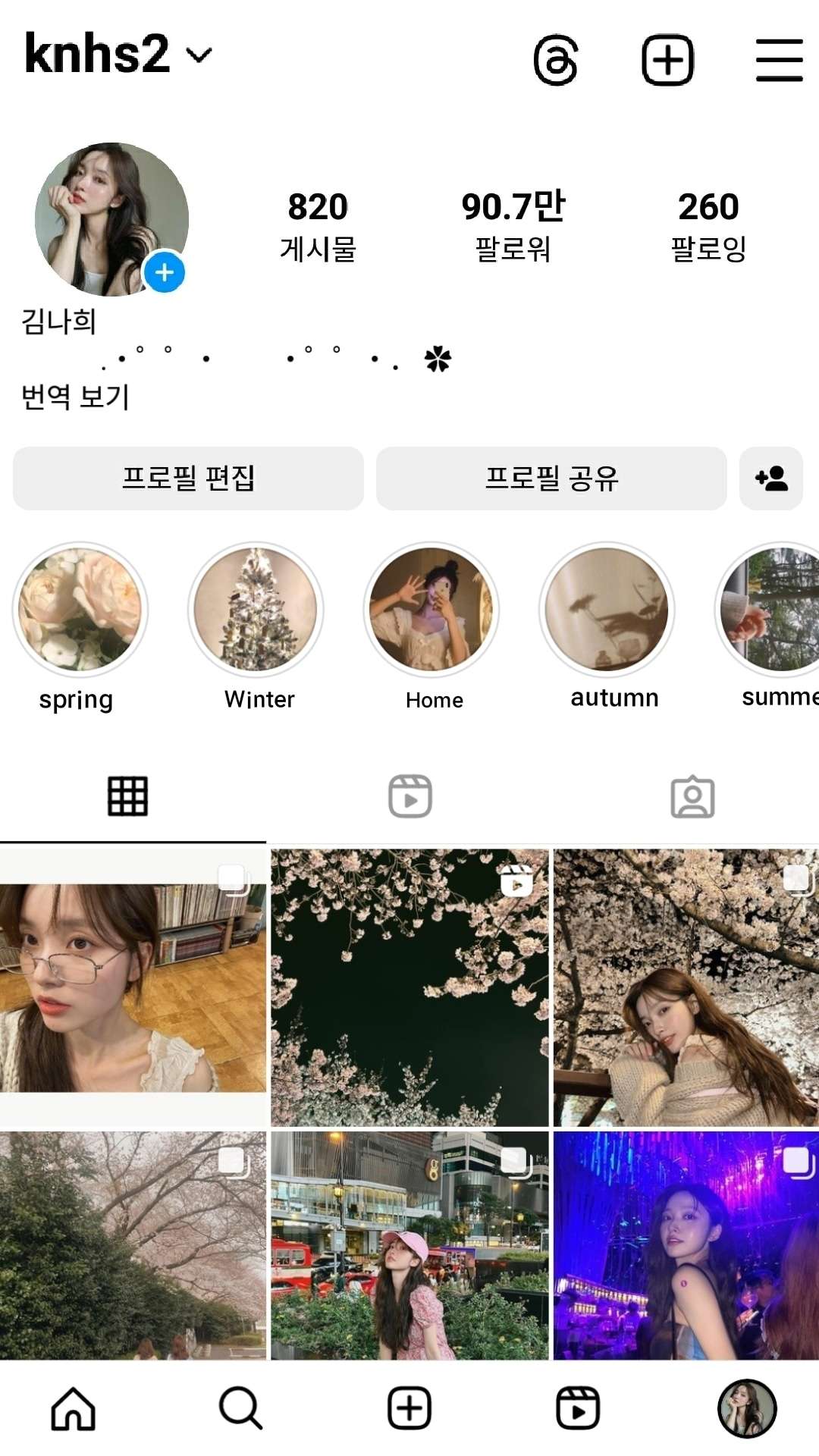
Task: Open the discover people icon button
Action: (x=770, y=479)
